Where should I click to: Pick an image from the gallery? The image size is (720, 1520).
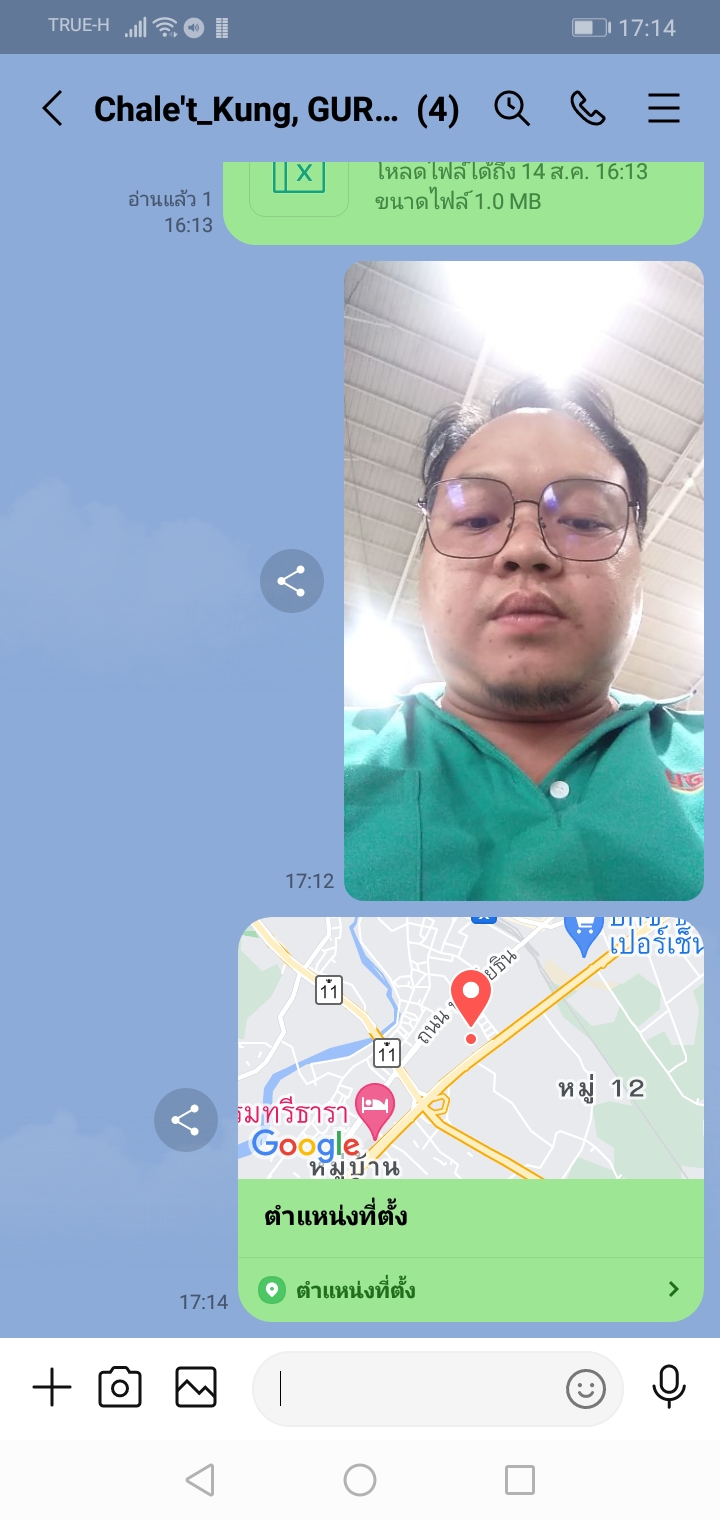coord(196,1388)
